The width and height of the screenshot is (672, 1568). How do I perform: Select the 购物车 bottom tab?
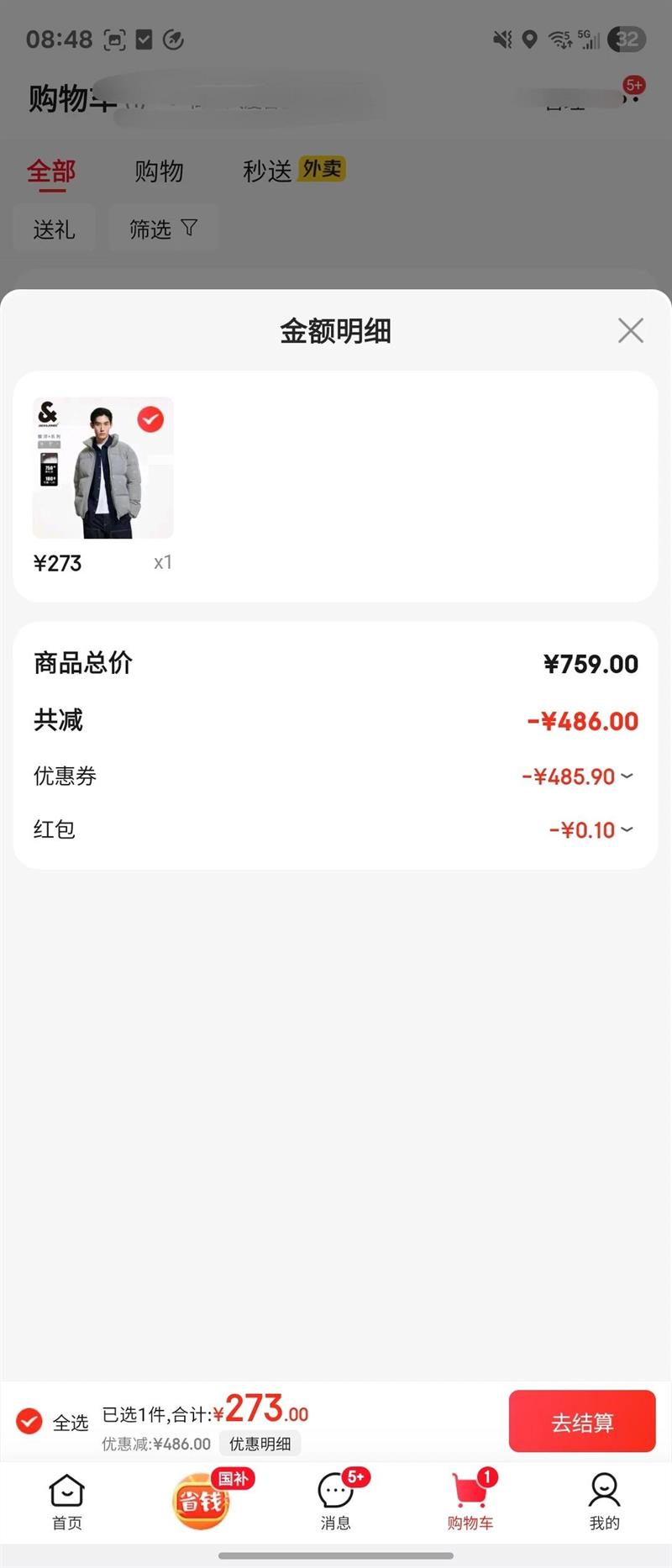[x=470, y=1502]
